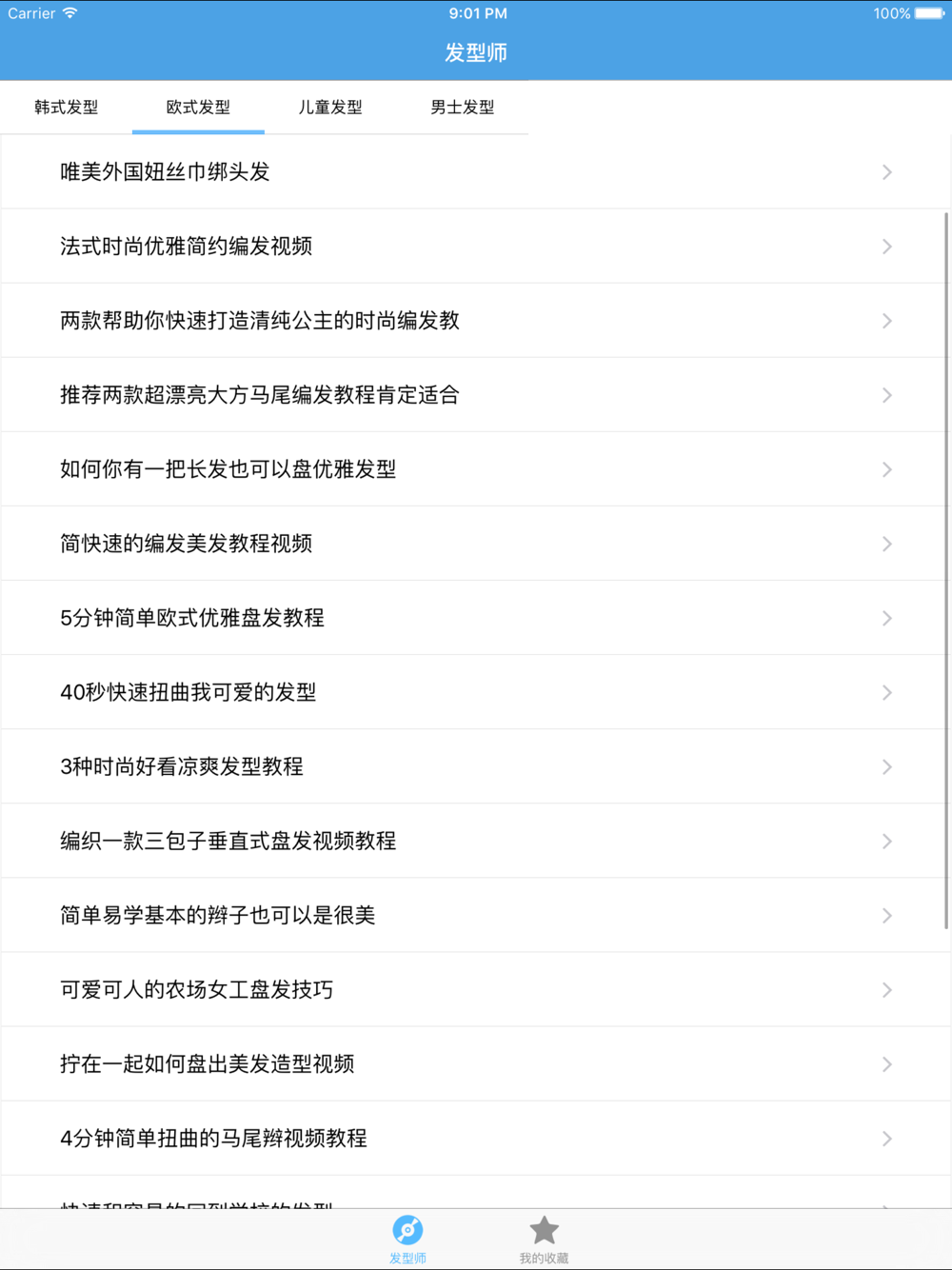Open 4分钟简单扭曲的马尾辫视频教程
Image resolution: width=952 pixels, height=1270 pixels.
[x=476, y=1137]
